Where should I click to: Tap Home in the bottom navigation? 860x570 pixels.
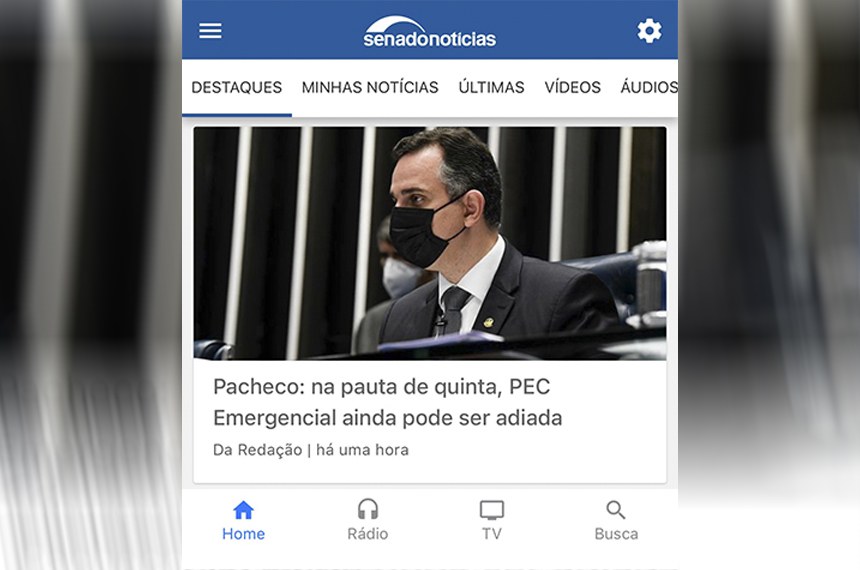pos(243,520)
